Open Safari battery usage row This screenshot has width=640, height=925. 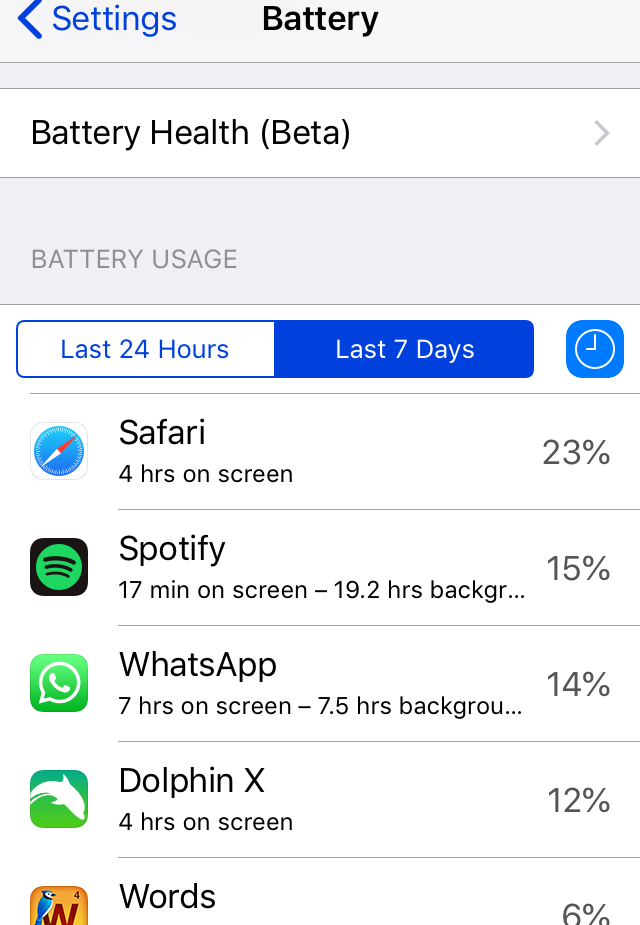click(320, 452)
